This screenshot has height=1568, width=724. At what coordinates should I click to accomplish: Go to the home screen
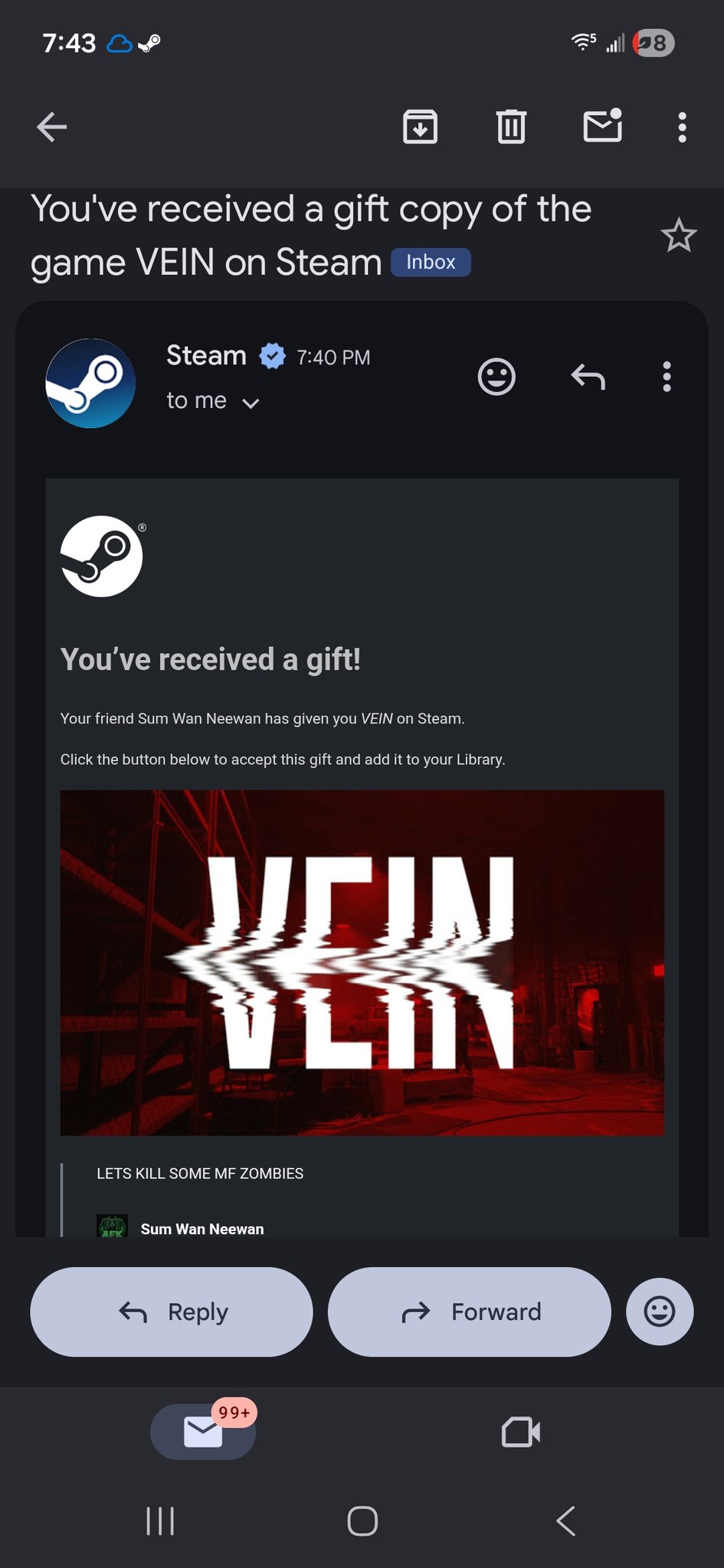[362, 1521]
